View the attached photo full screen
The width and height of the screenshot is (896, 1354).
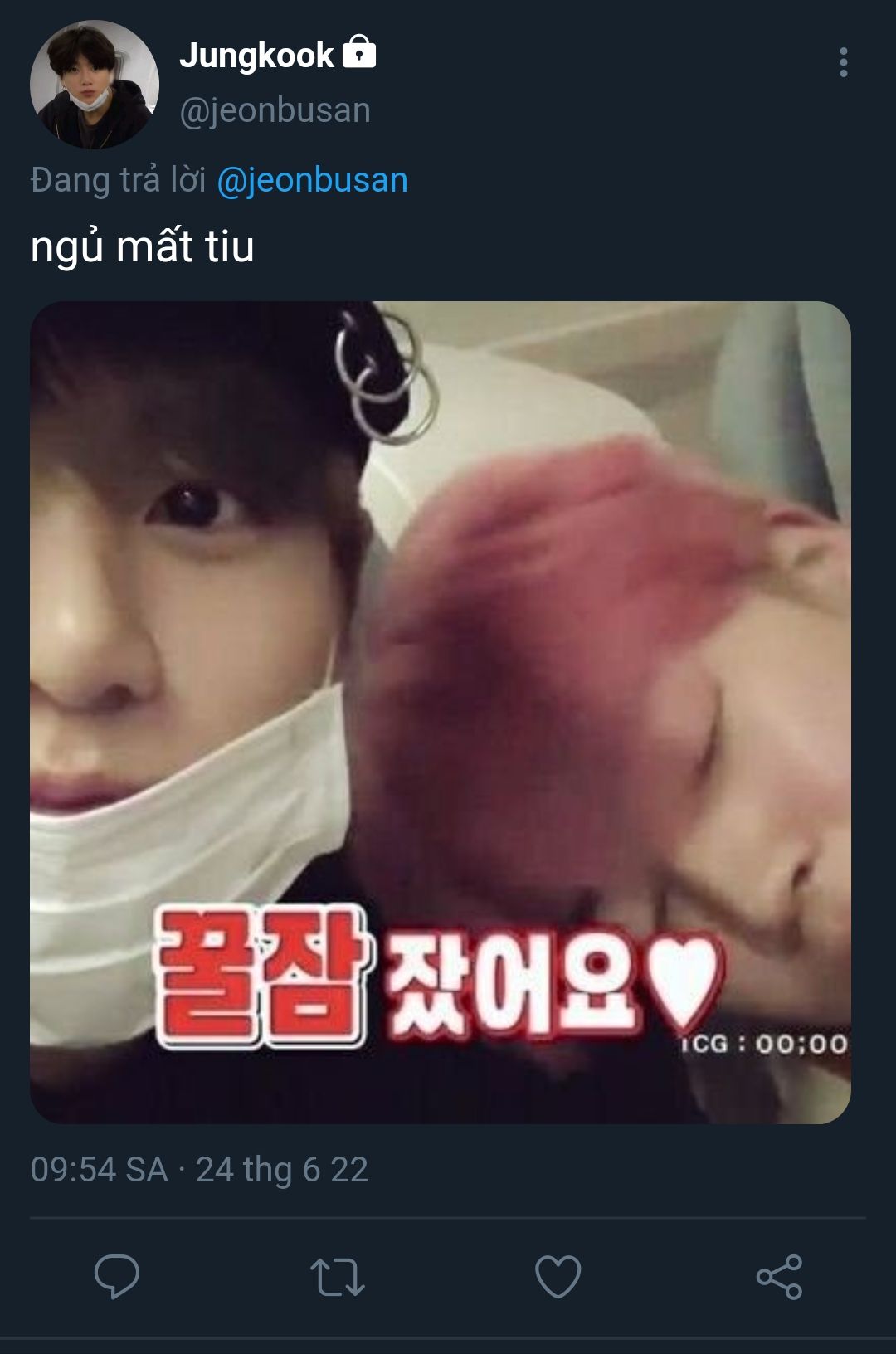pyautogui.click(x=441, y=712)
